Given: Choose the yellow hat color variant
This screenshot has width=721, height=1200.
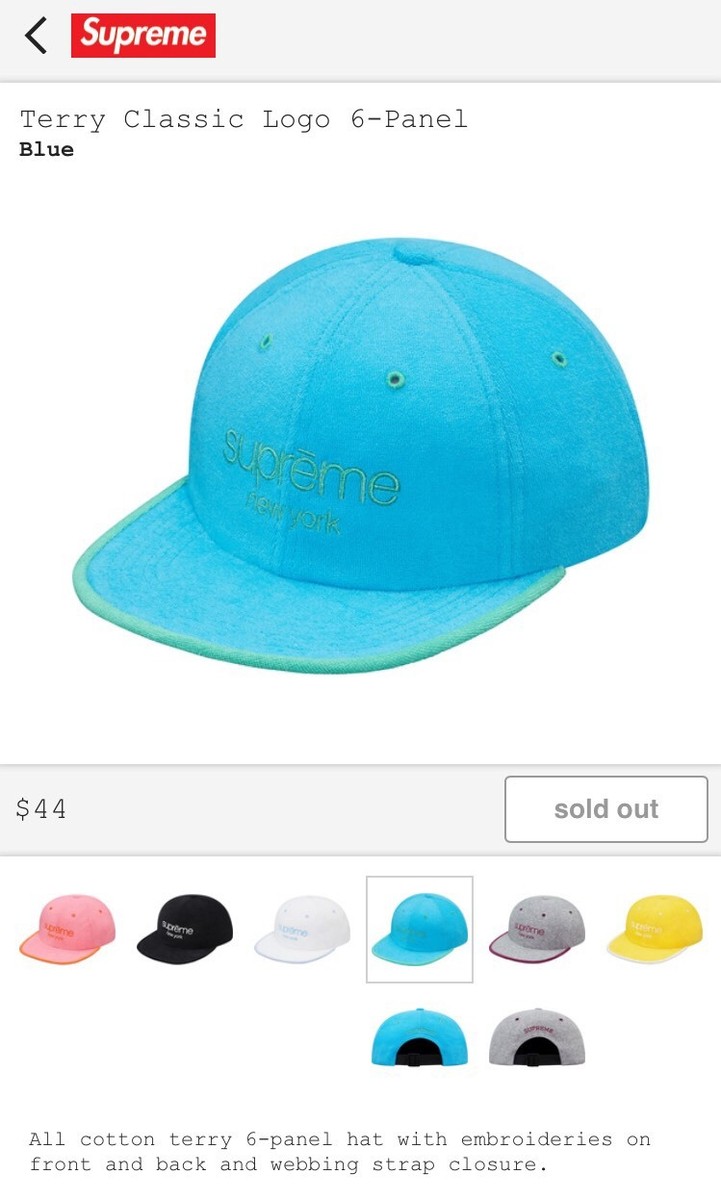Looking at the screenshot, I should [x=654, y=930].
